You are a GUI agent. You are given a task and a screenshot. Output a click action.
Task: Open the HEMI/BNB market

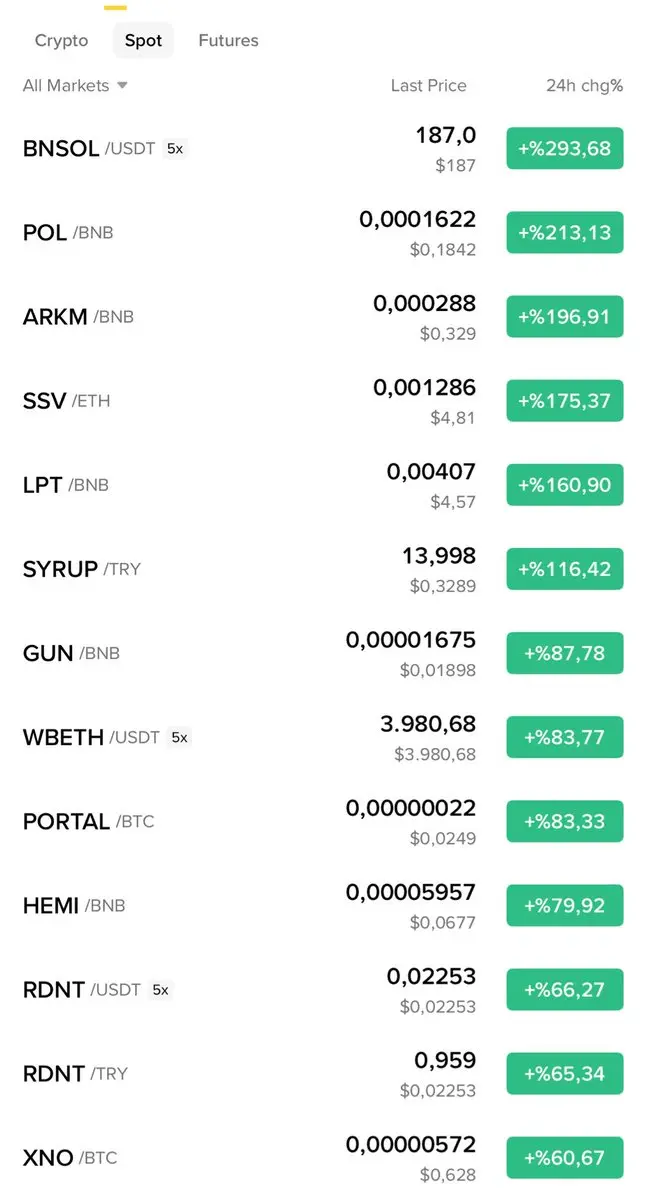click(x=74, y=905)
